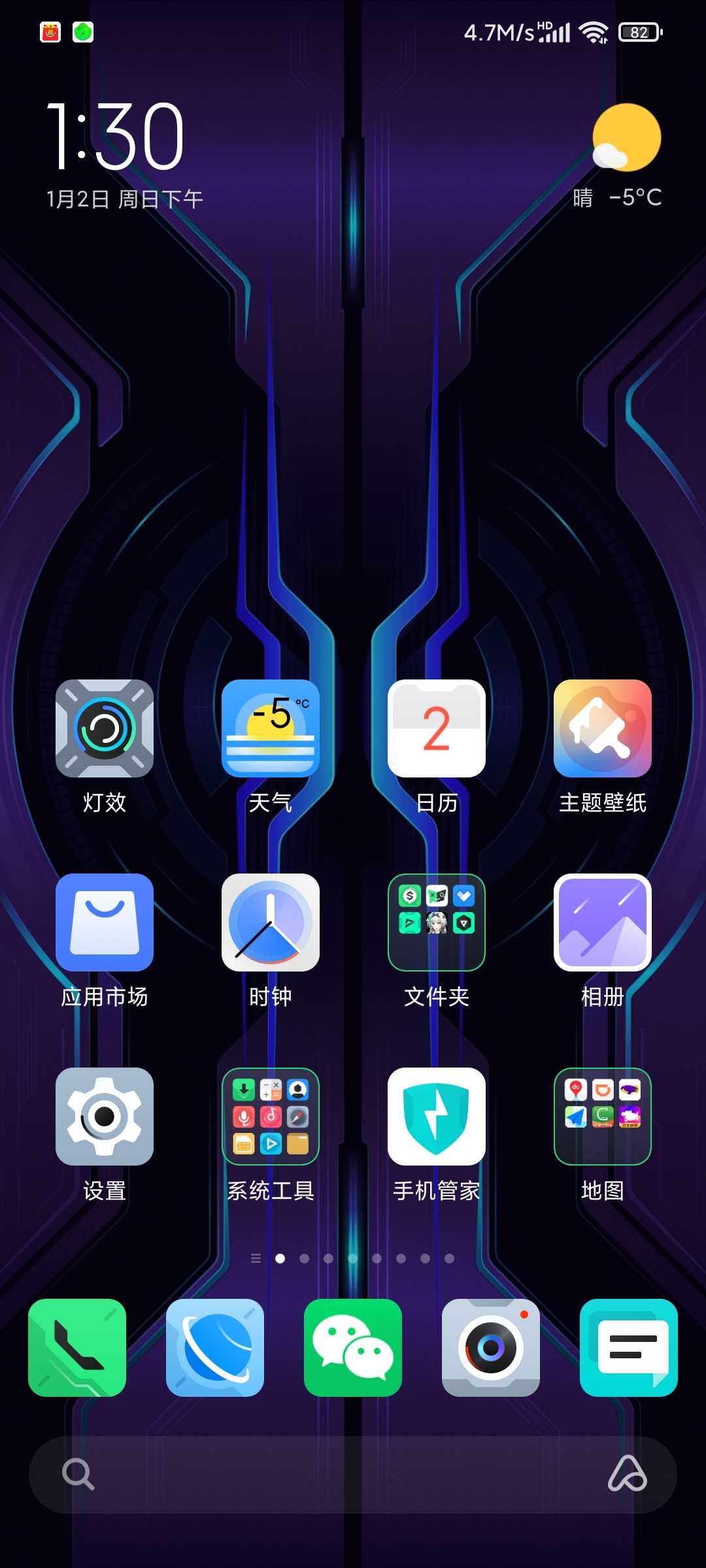Tap the search bar magnifier
This screenshot has height=1568, width=706.
tap(78, 1475)
